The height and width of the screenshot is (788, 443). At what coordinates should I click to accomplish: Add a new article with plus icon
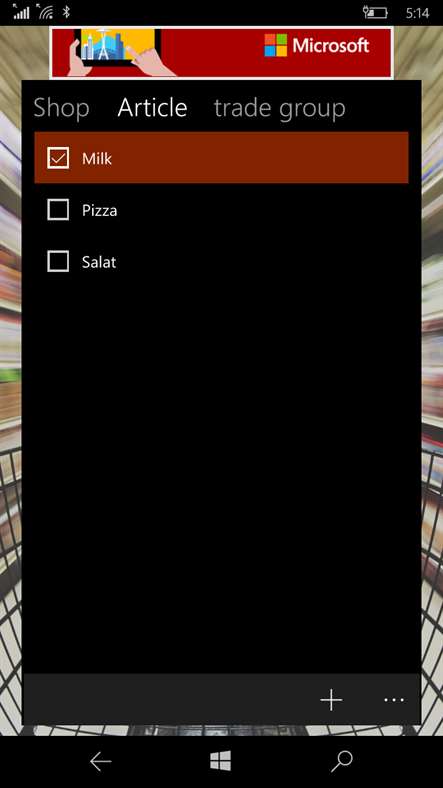pyautogui.click(x=331, y=700)
